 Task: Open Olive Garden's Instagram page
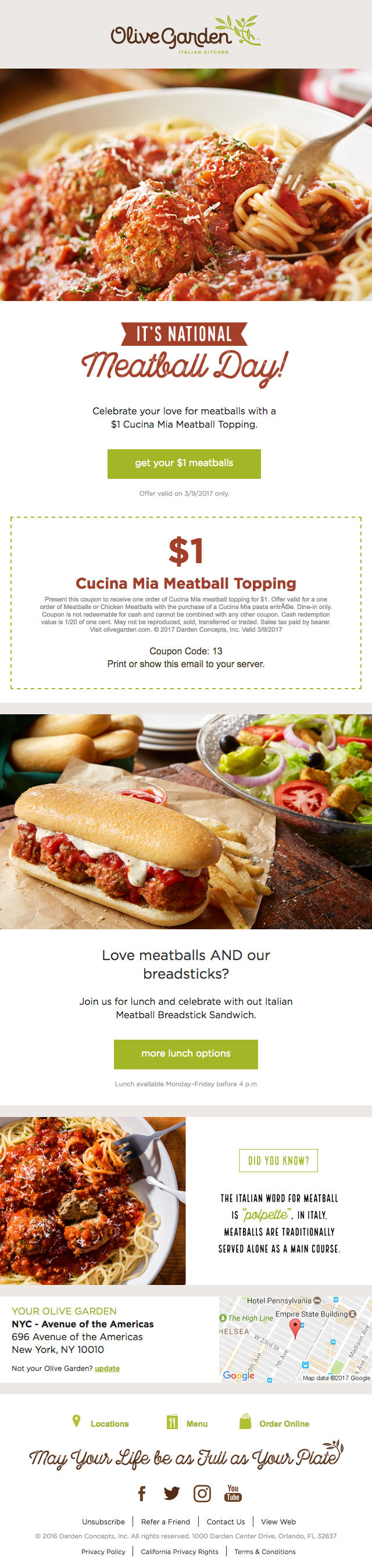point(202,1493)
